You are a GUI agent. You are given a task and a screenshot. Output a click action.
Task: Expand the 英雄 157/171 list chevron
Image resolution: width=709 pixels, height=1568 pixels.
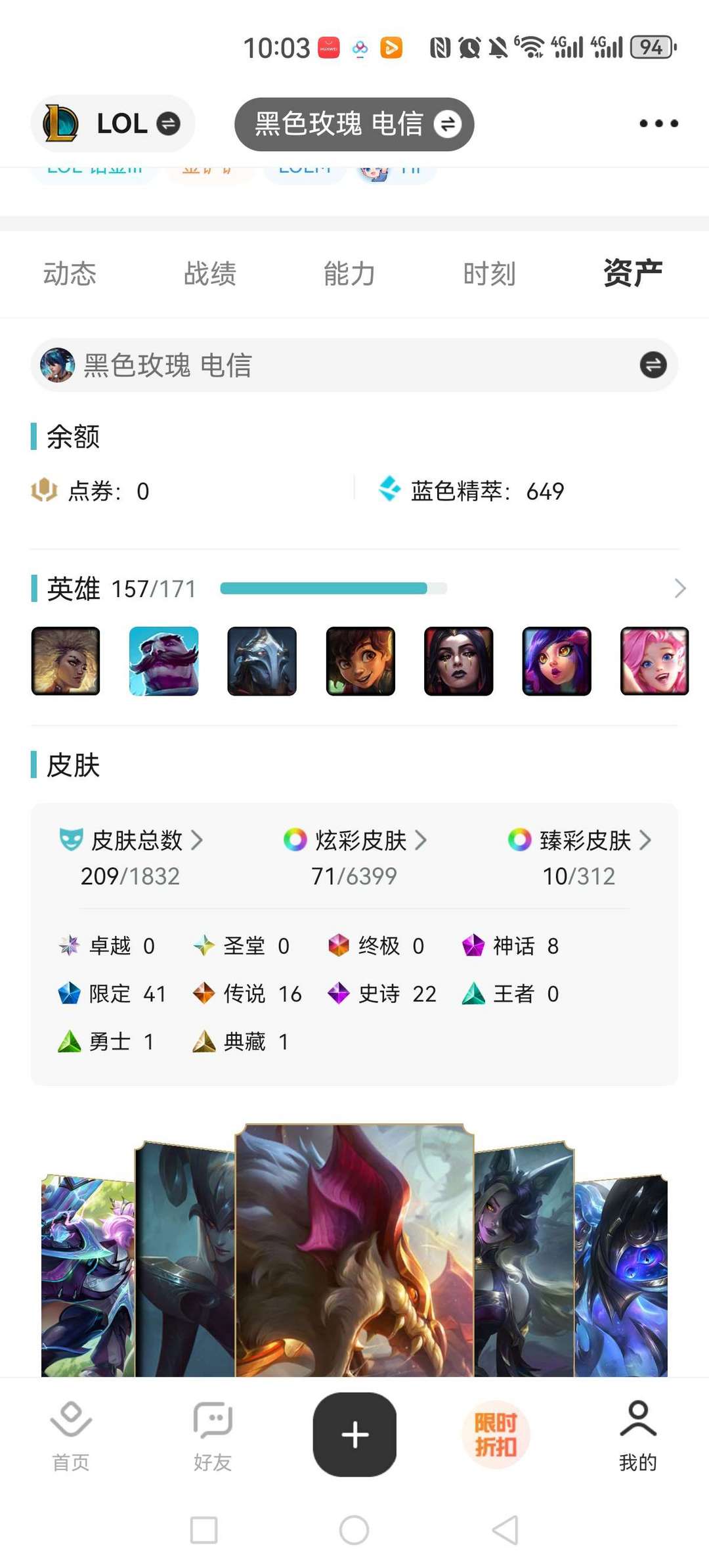pos(679,588)
